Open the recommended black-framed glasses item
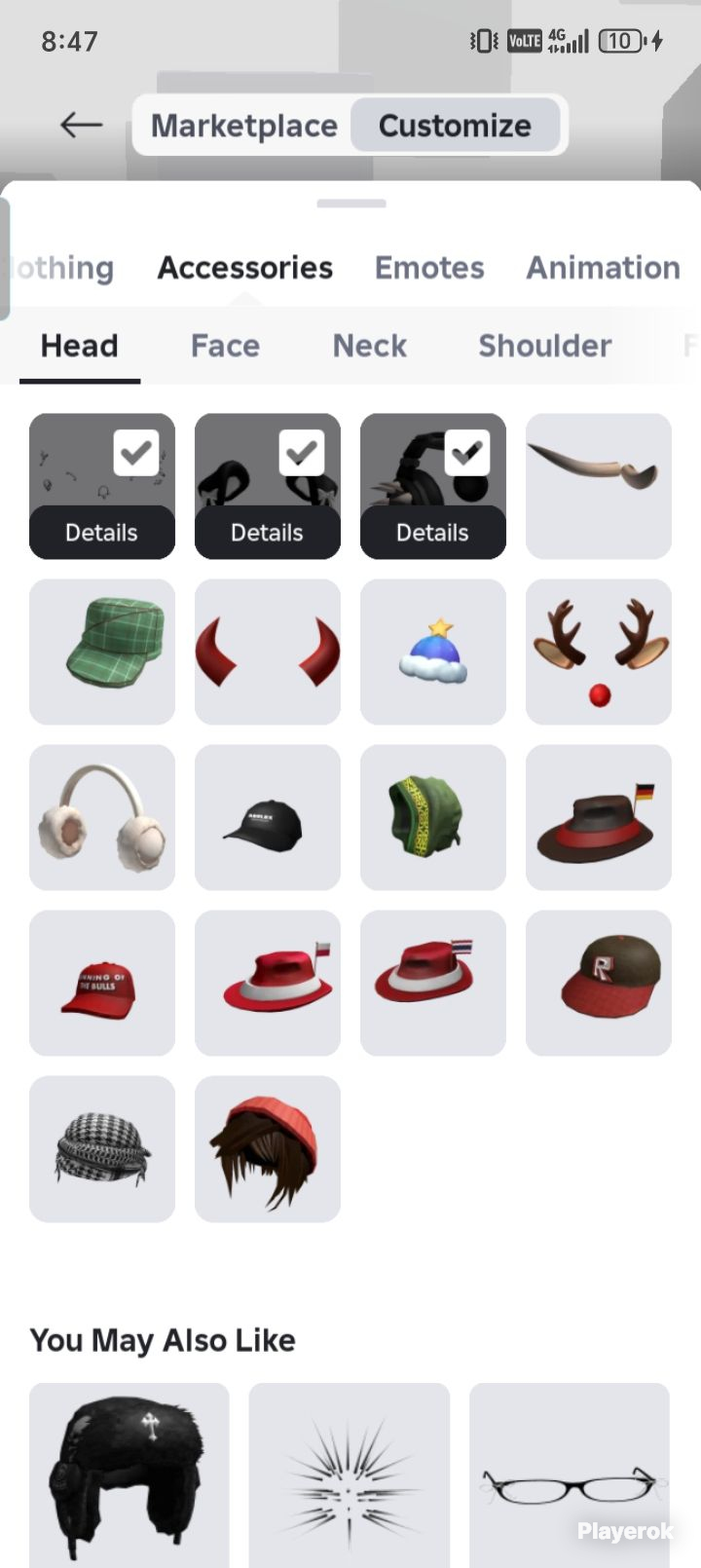Image resolution: width=701 pixels, height=1568 pixels. 570,1475
